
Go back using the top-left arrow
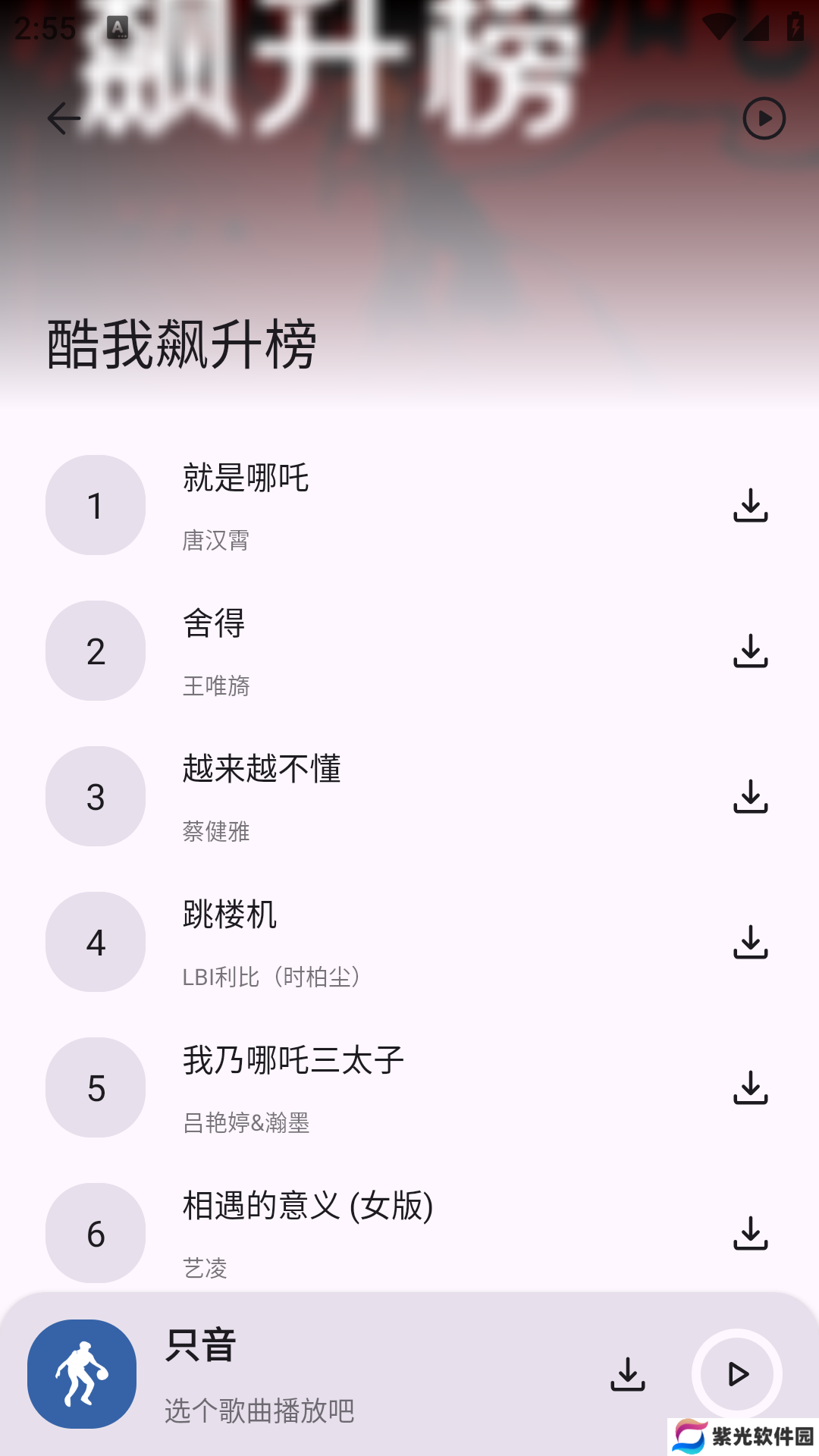[64, 118]
